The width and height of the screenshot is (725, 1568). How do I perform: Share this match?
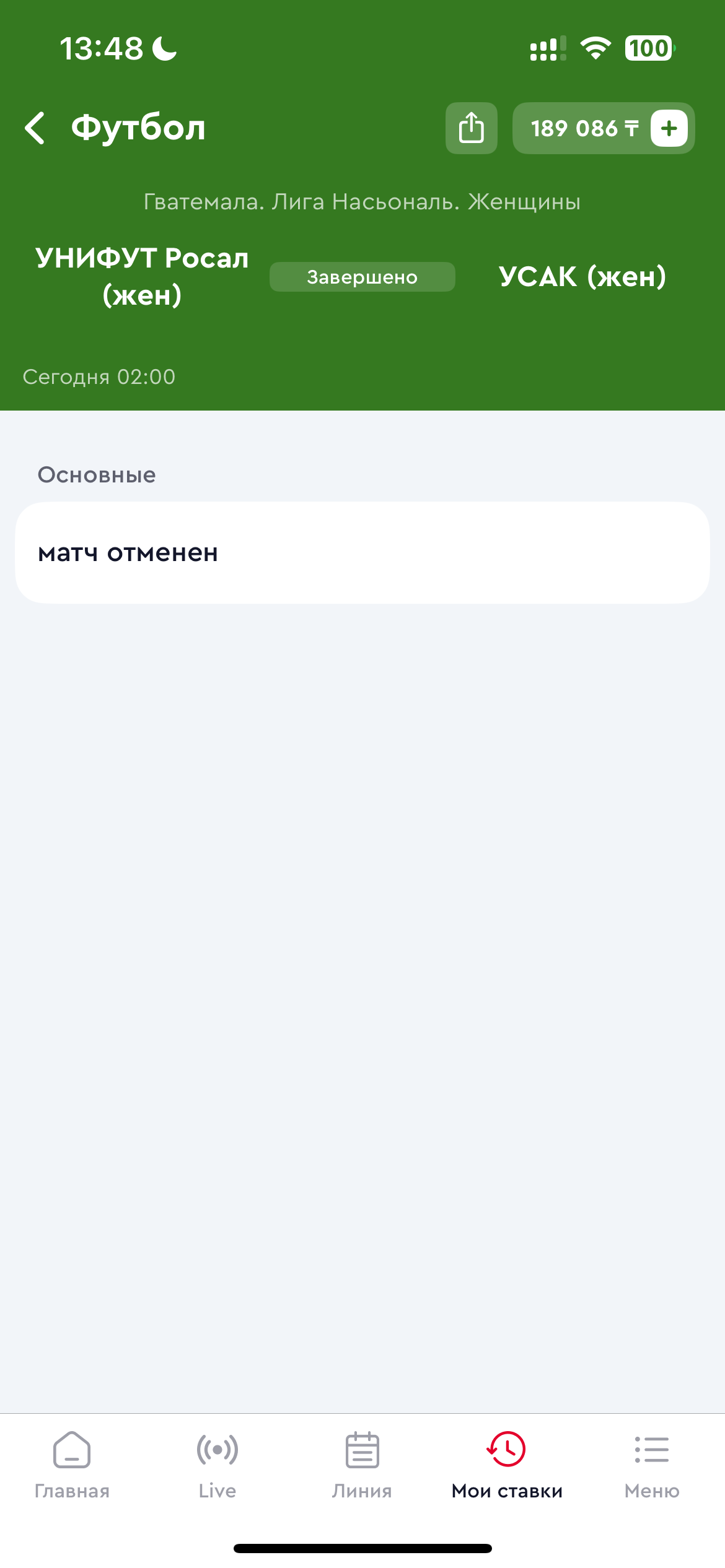coord(471,128)
